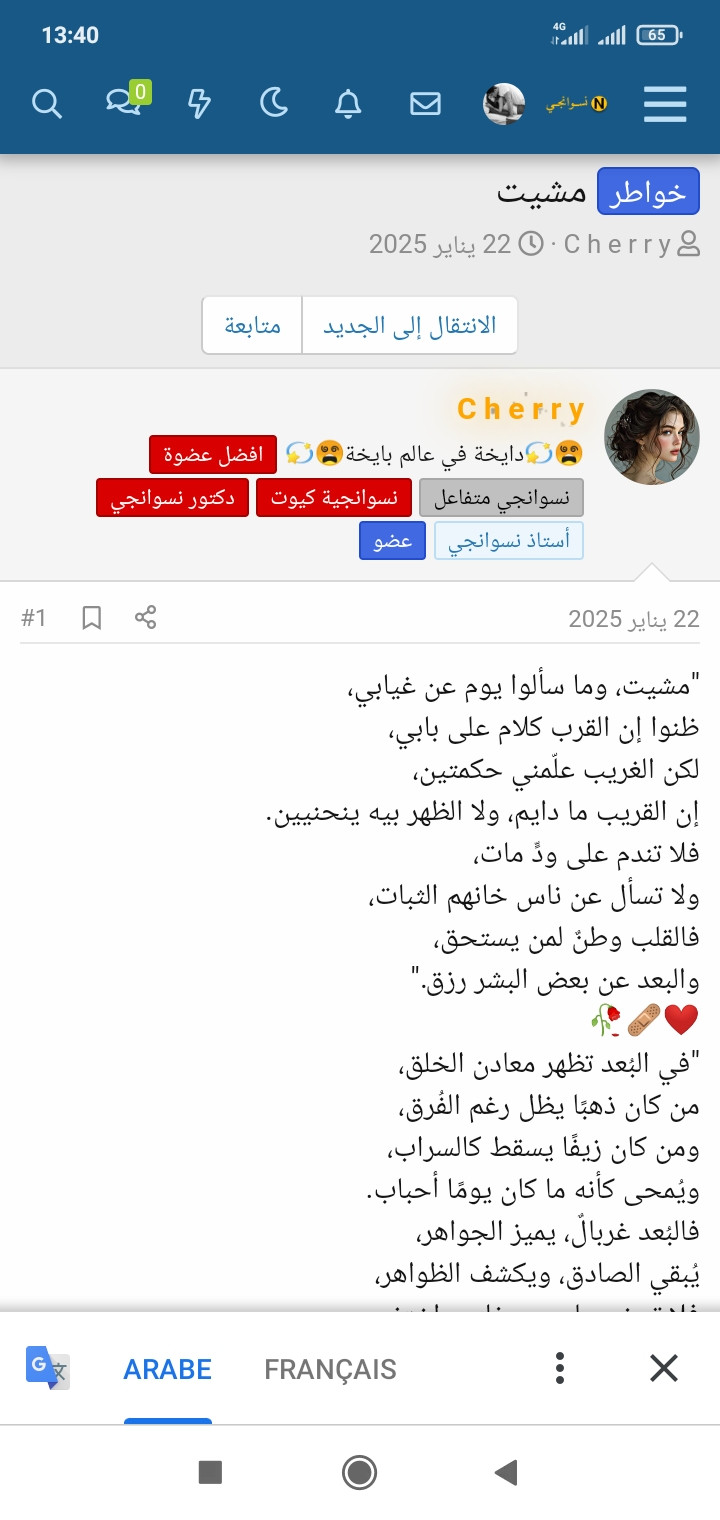Open Cherry's profile picture

(x=652, y=437)
